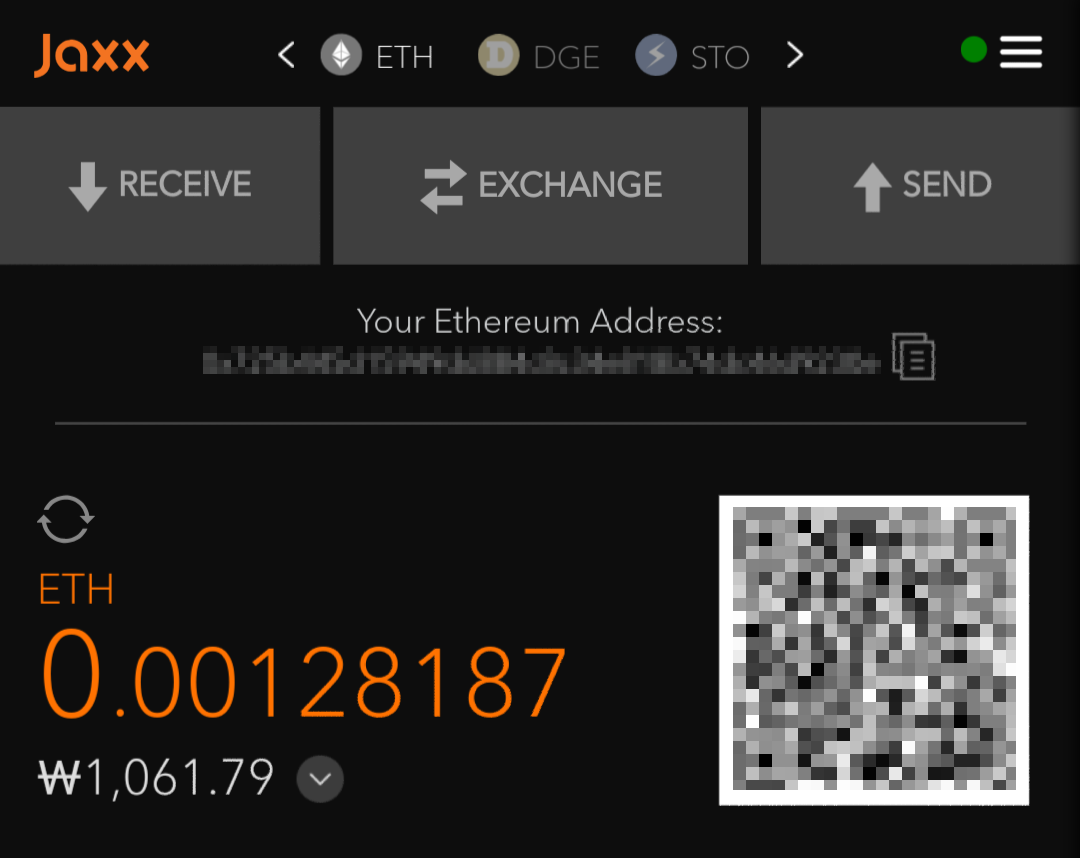
Task: Switch to the DGE wallet
Action: [x=539, y=56]
